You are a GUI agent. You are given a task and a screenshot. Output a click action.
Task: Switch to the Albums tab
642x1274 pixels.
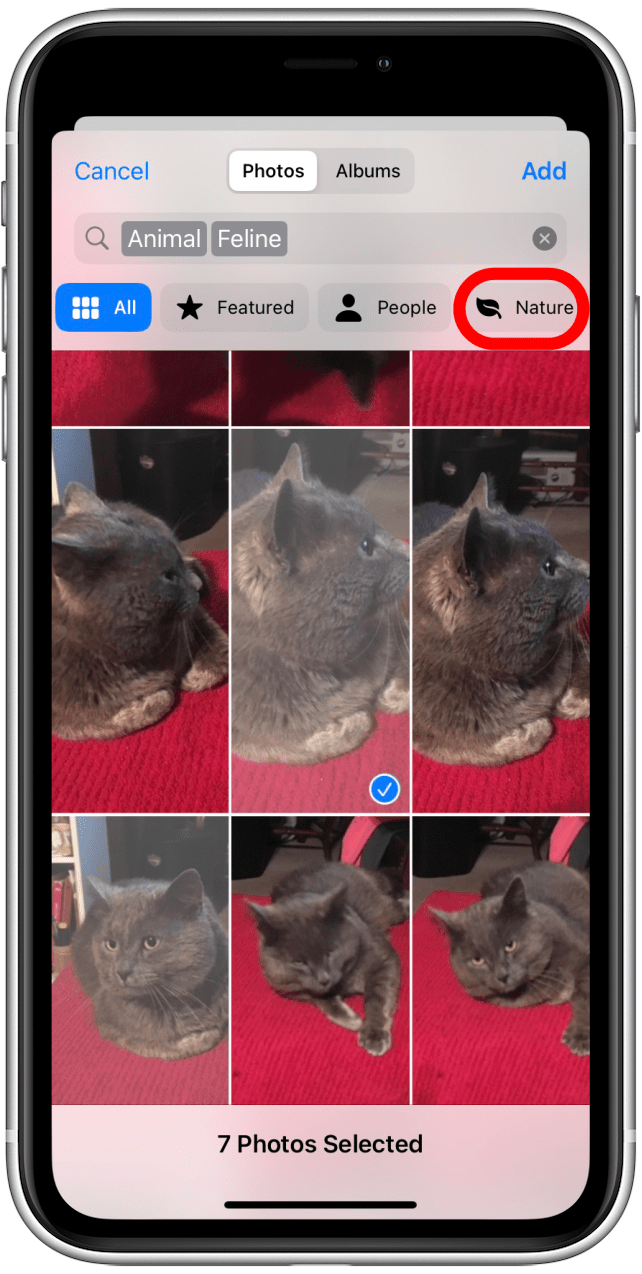tap(367, 171)
